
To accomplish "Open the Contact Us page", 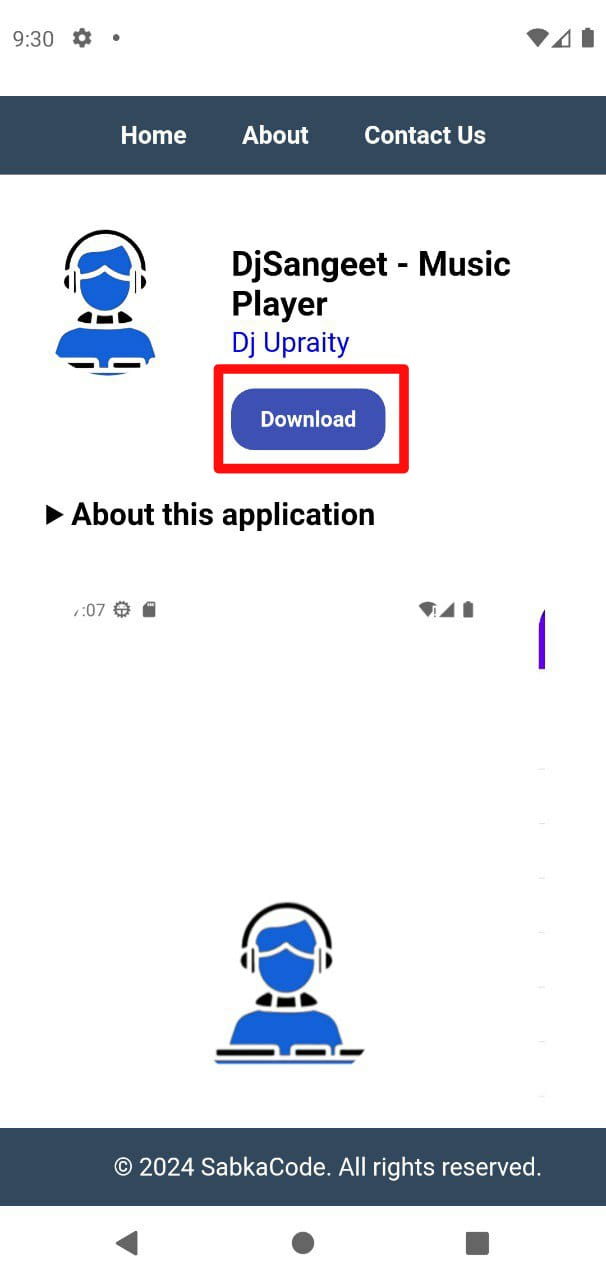I will coord(424,135).
